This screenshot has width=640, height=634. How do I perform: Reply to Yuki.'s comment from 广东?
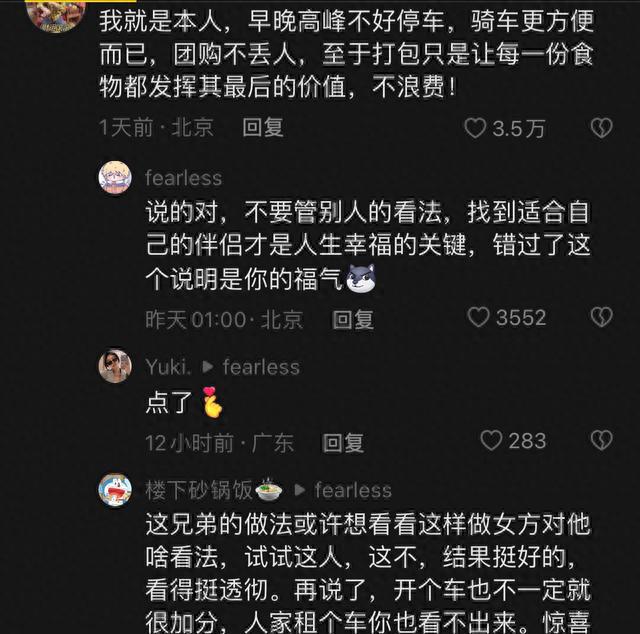pyautogui.click(x=343, y=442)
